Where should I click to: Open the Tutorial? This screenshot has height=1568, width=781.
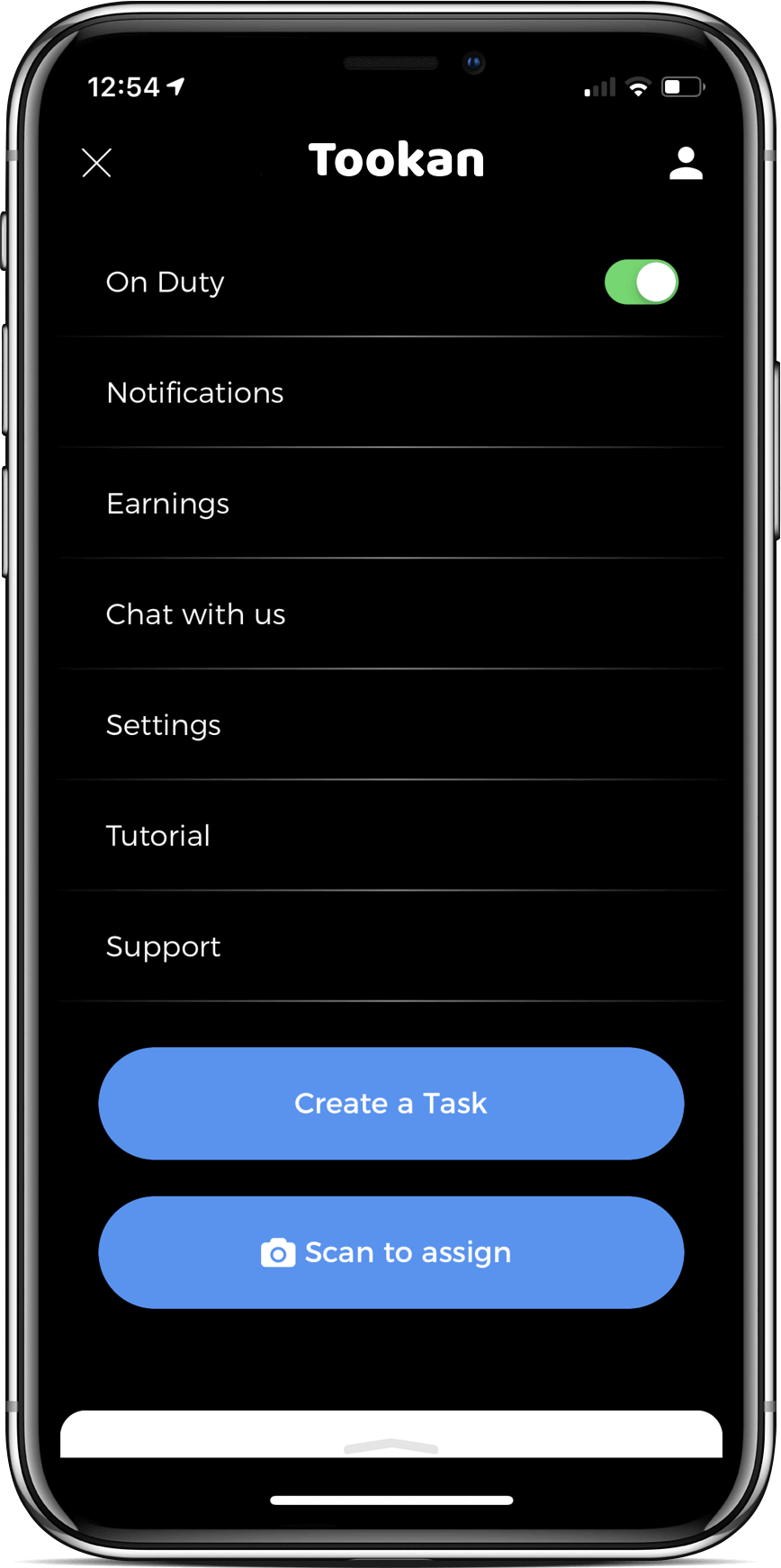pyautogui.click(x=158, y=836)
